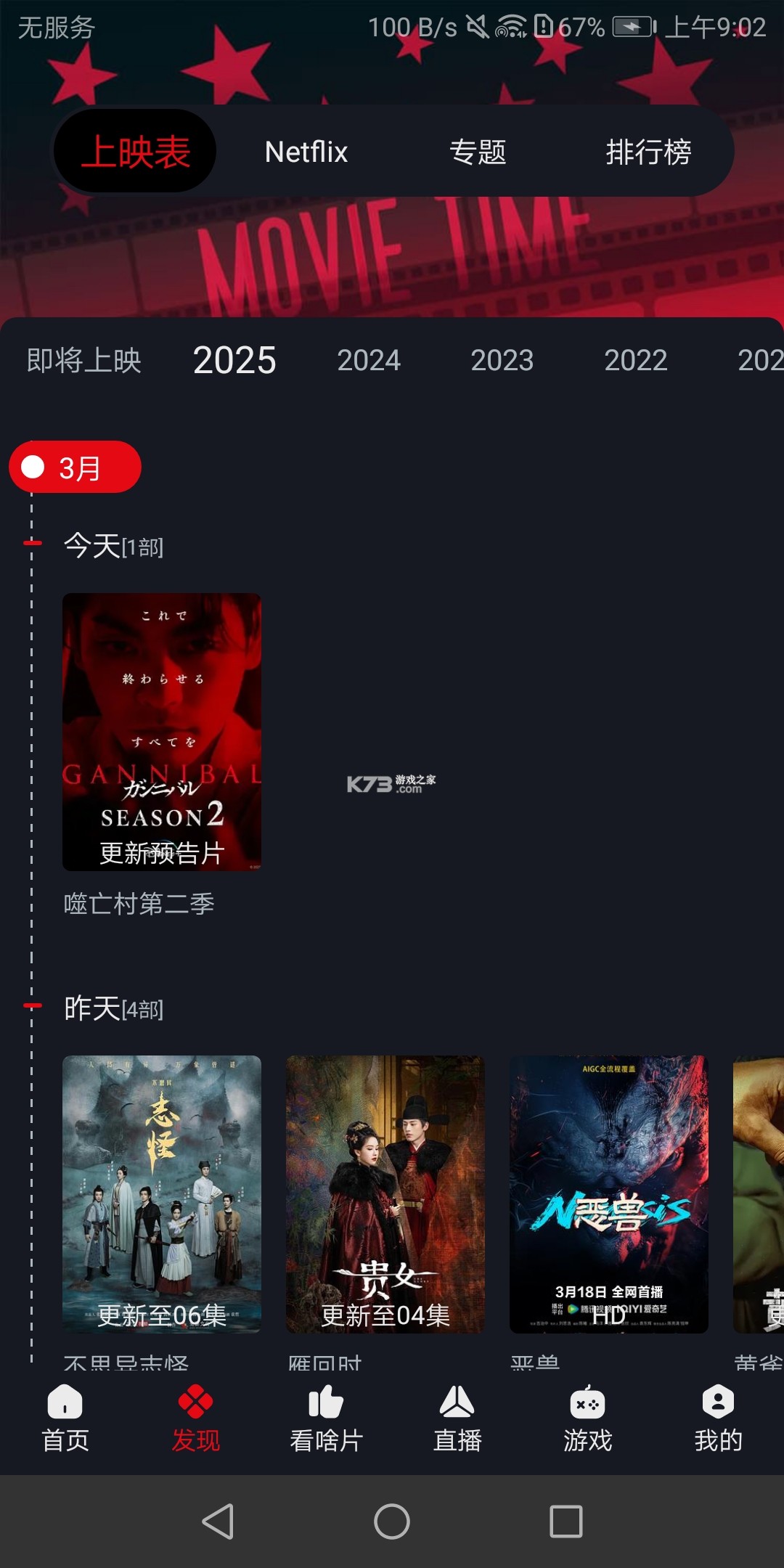The height and width of the screenshot is (1568, 784).
Task: Select the 专题 topics tab
Action: (x=480, y=152)
